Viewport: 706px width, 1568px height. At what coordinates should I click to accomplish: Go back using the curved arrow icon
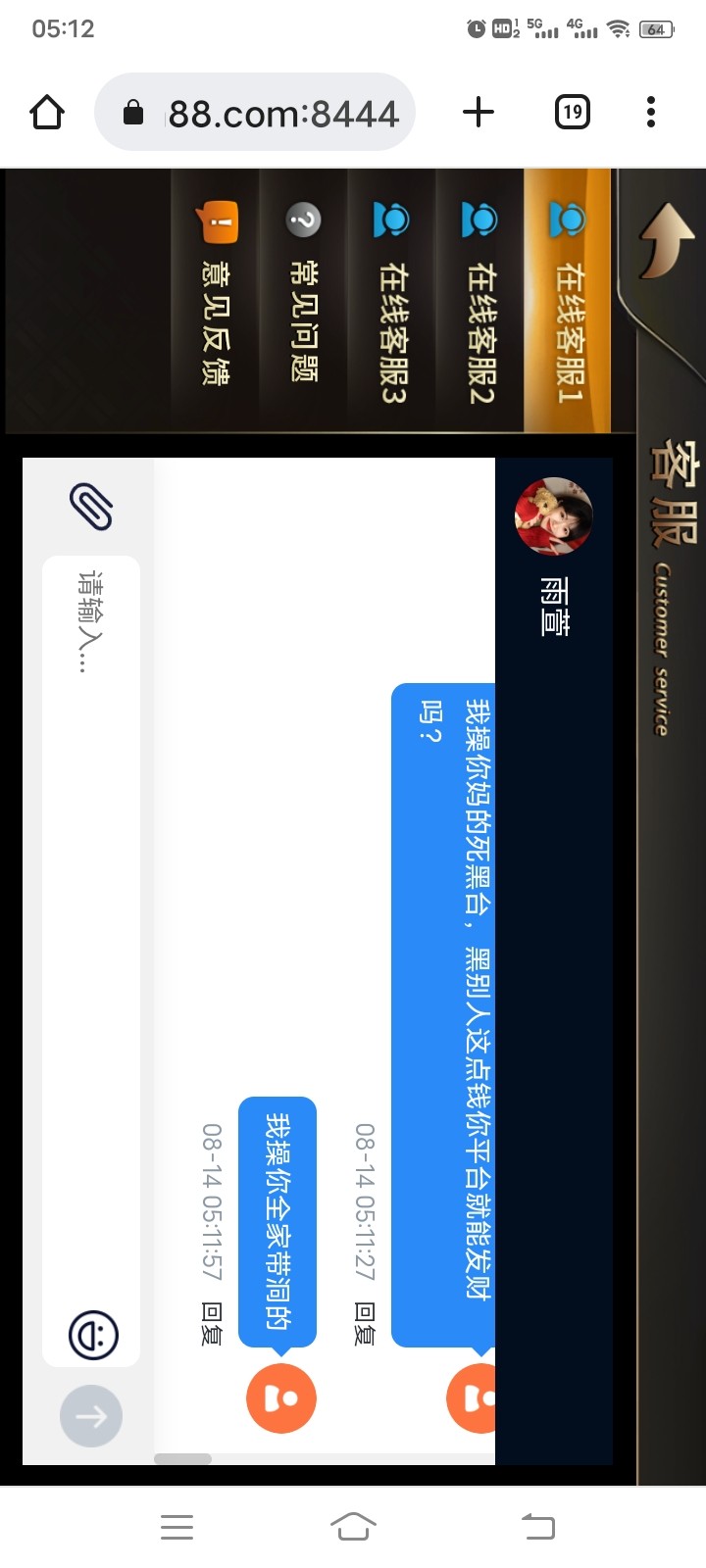coord(667,240)
